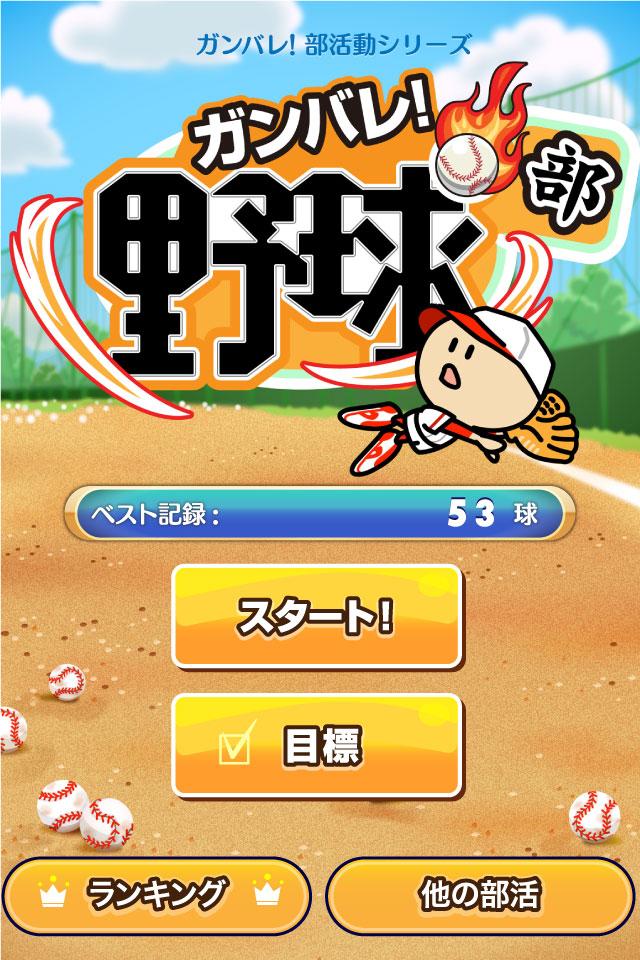View the ランキング leaderboard
This screenshot has width=640, height=960.
(x=156, y=893)
